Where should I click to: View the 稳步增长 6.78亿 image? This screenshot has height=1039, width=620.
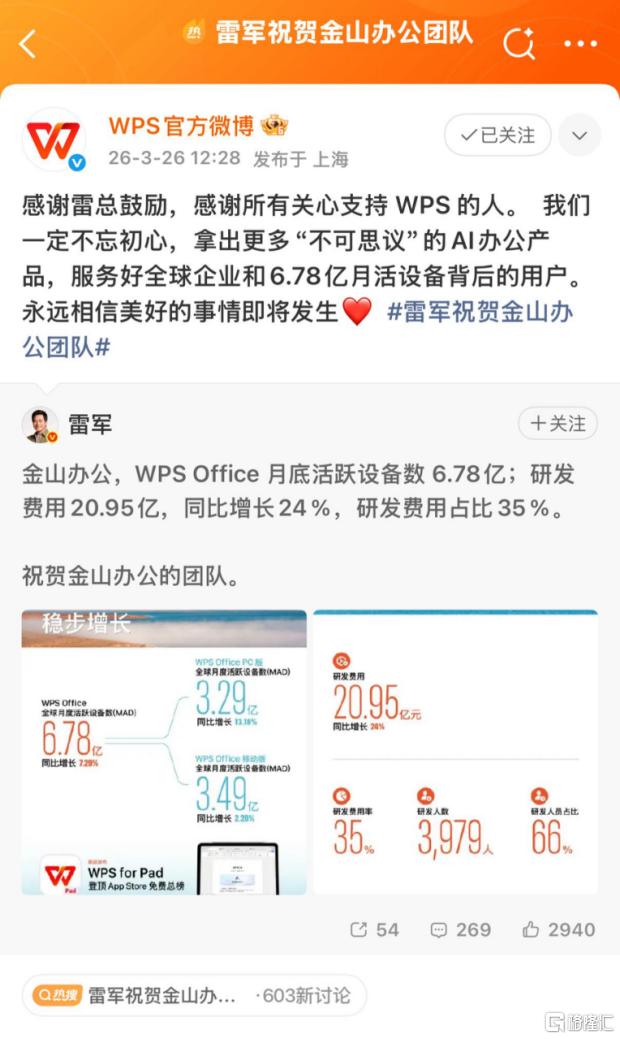164,752
